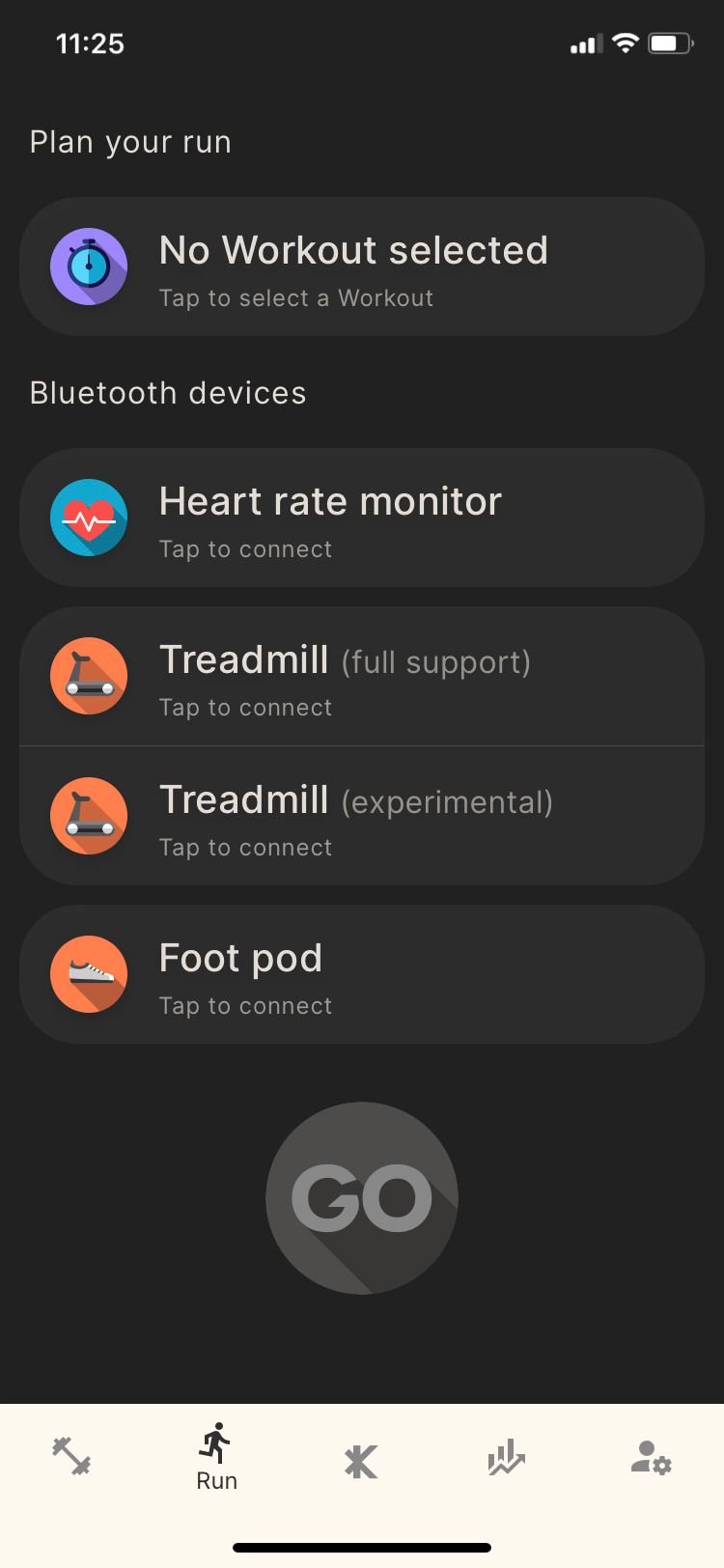
Task: Tap the purple stopwatch workout icon
Action: pos(89,266)
